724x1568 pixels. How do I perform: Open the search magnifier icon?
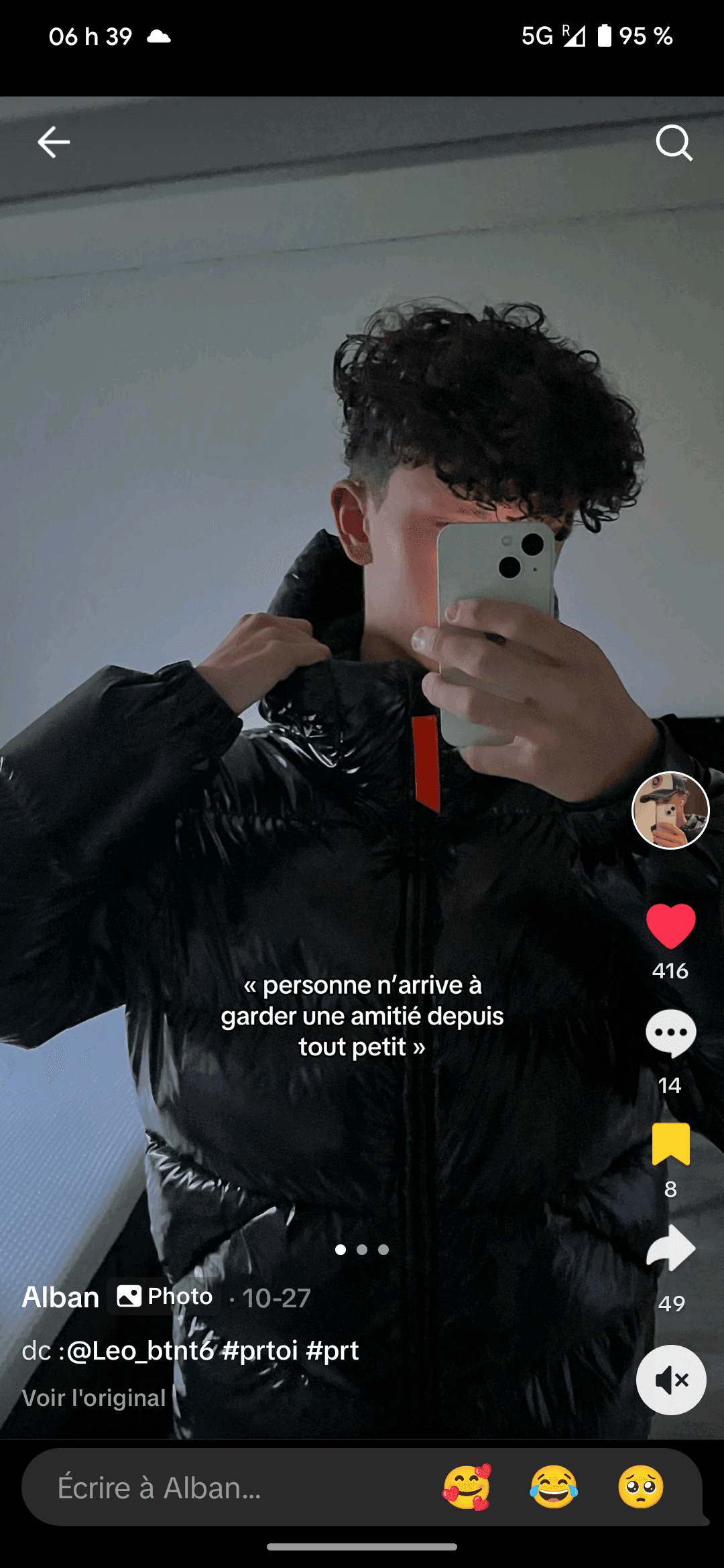tap(673, 142)
